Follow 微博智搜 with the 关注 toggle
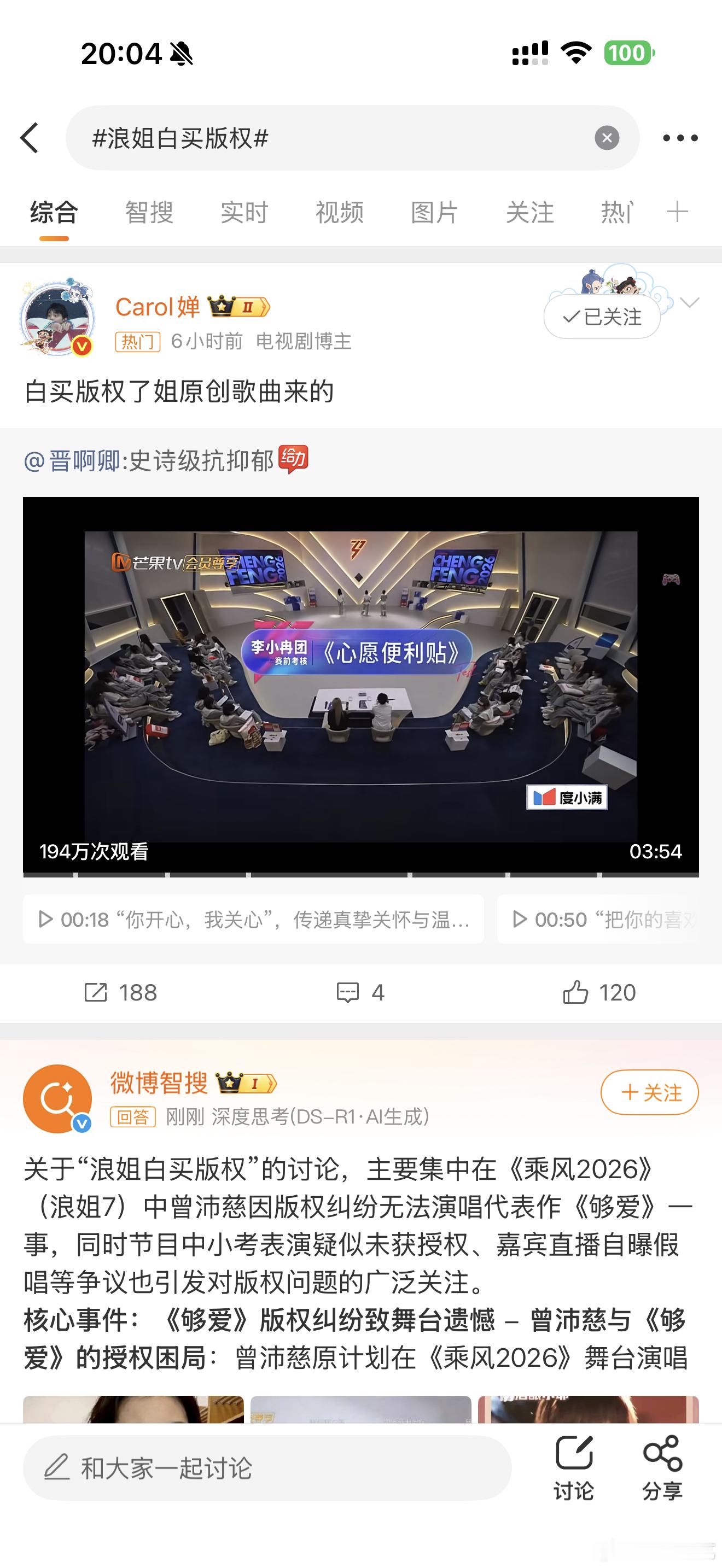 click(x=650, y=1092)
